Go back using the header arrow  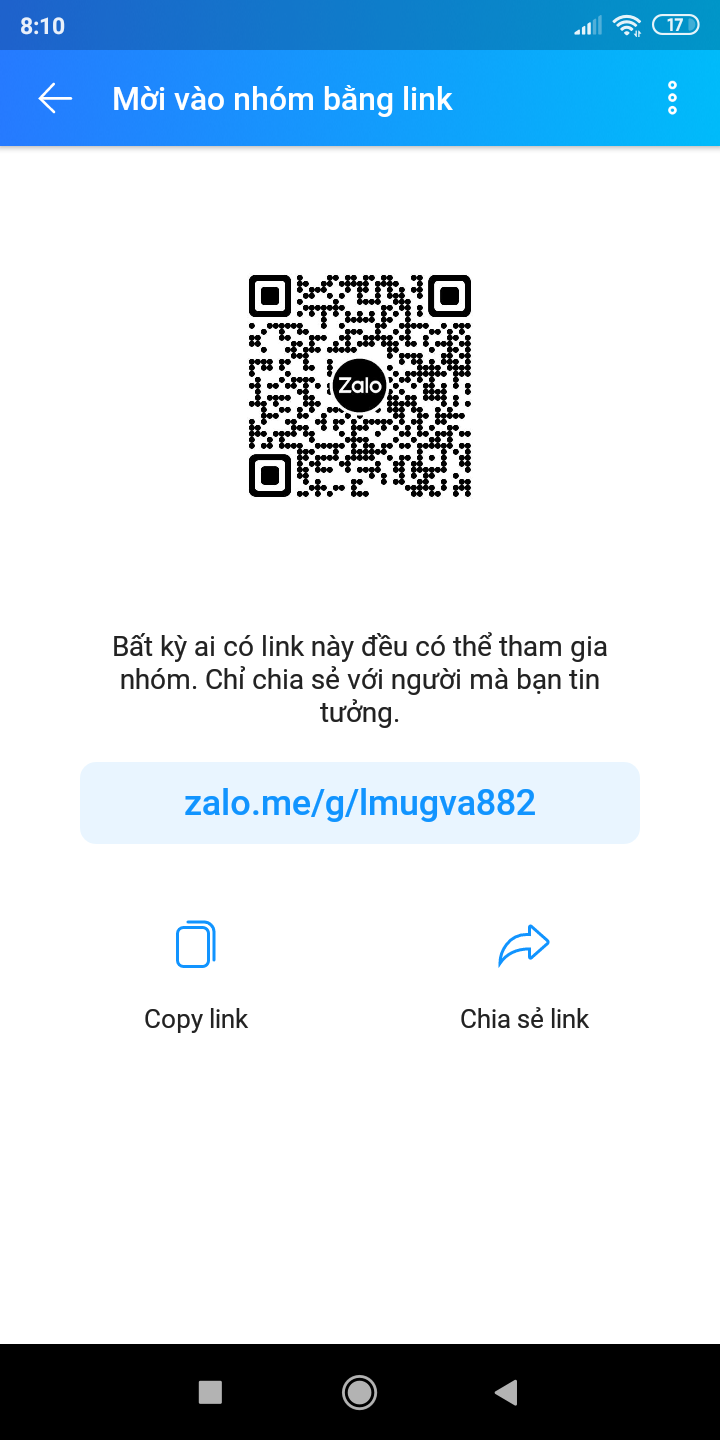[x=55, y=98]
